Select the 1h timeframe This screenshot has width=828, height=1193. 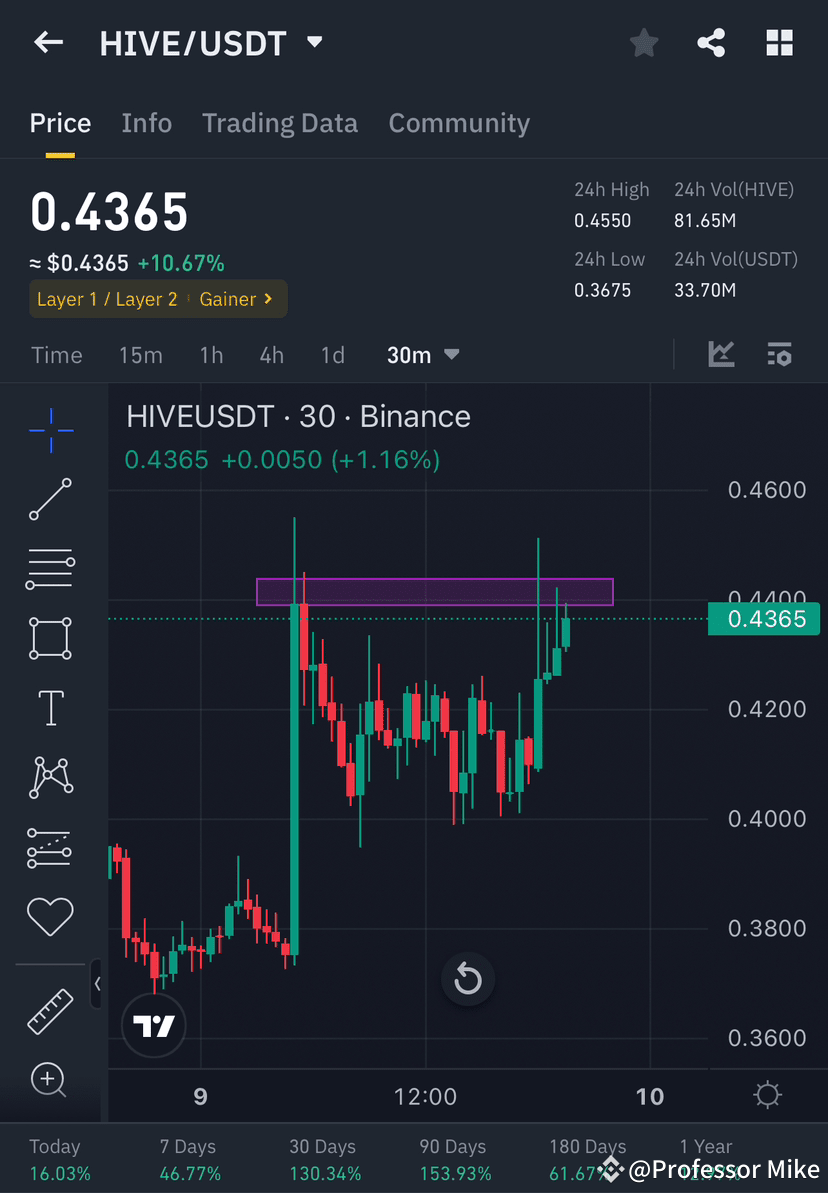(211, 354)
